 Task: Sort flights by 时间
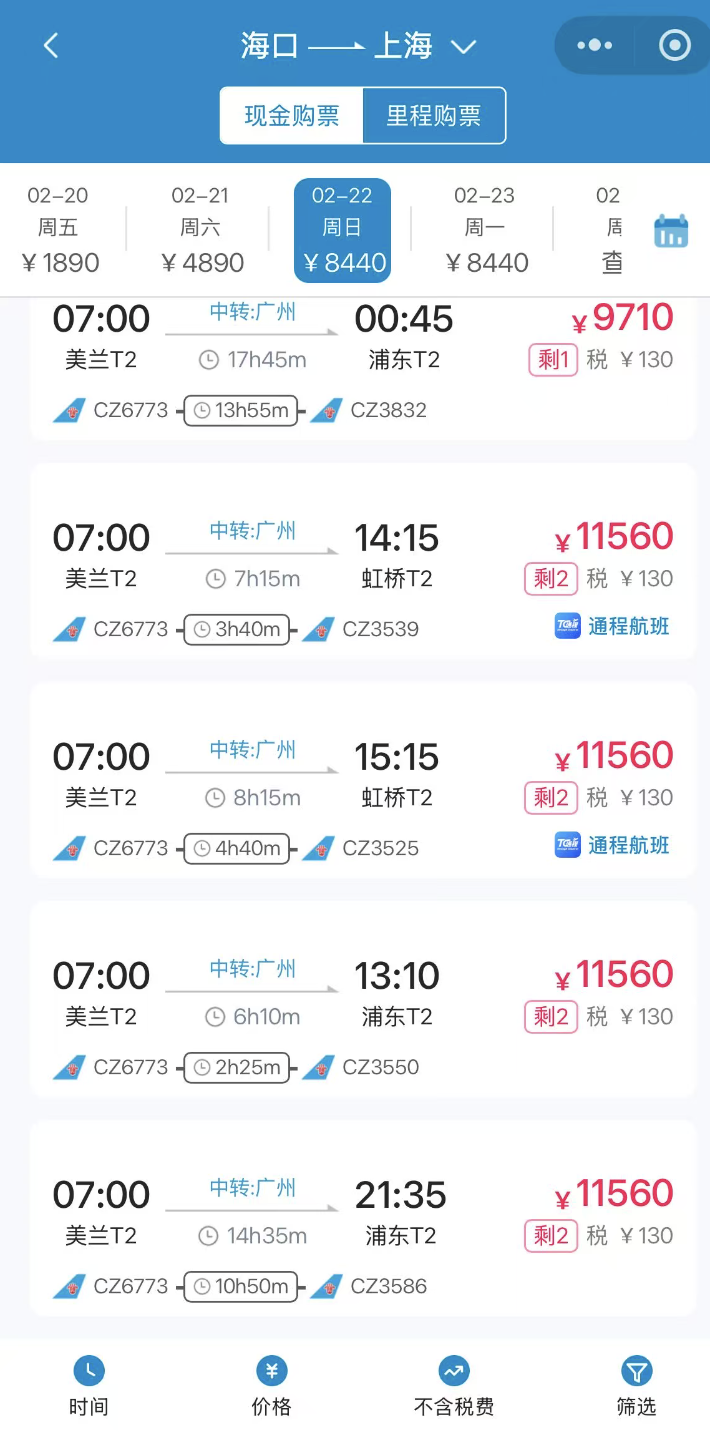pos(89,1387)
